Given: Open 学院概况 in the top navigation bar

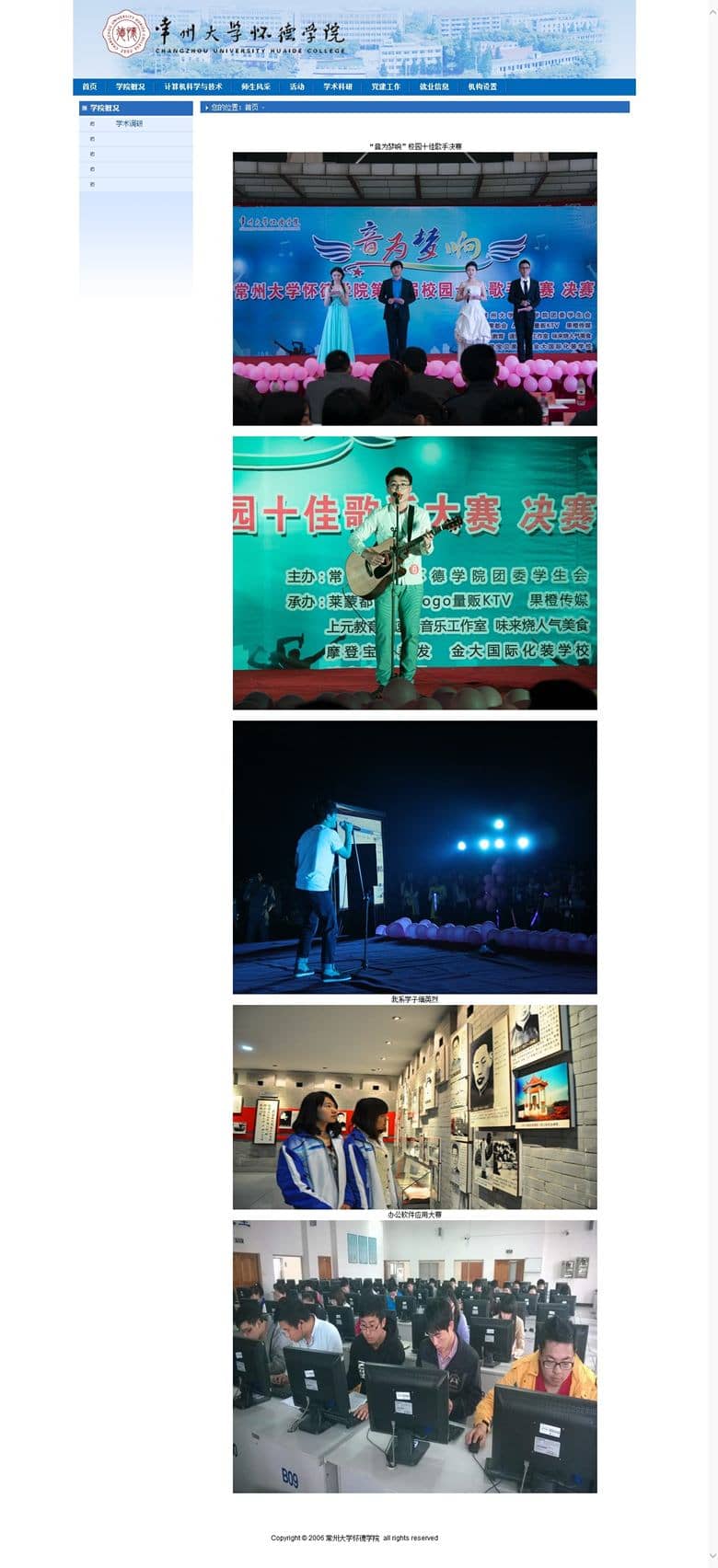Looking at the screenshot, I should [x=130, y=86].
